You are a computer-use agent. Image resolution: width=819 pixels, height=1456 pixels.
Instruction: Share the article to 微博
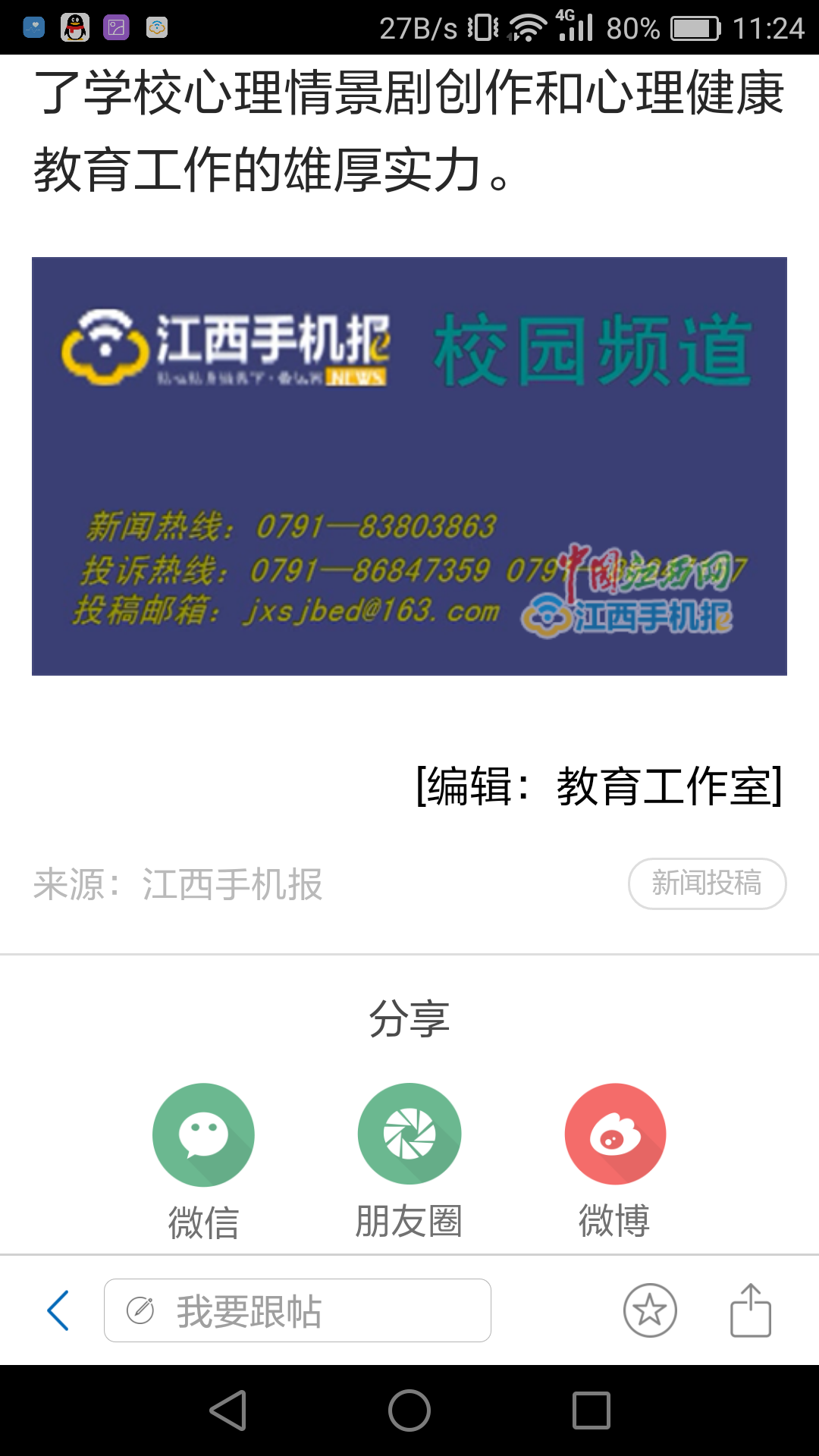[615, 1134]
